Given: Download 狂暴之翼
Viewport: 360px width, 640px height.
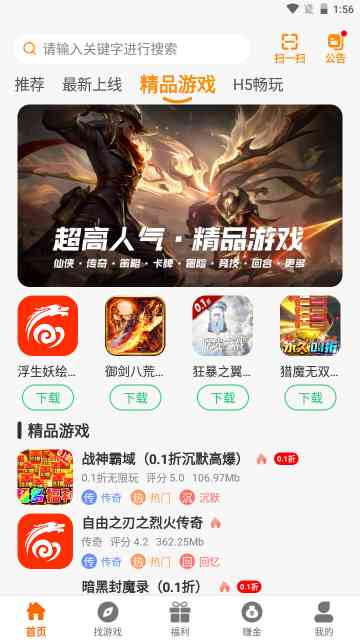Looking at the screenshot, I should point(223,398).
